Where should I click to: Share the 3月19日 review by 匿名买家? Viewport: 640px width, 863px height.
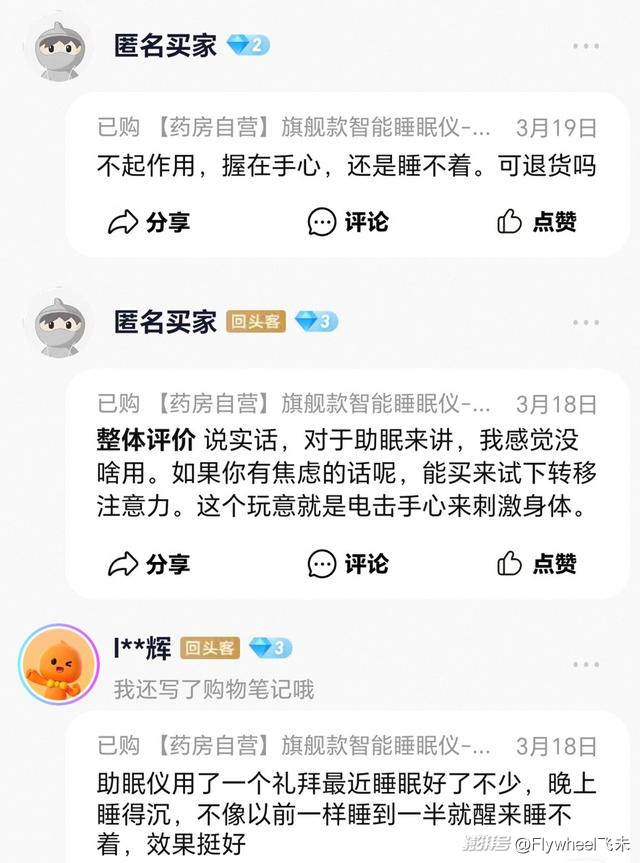tap(148, 222)
